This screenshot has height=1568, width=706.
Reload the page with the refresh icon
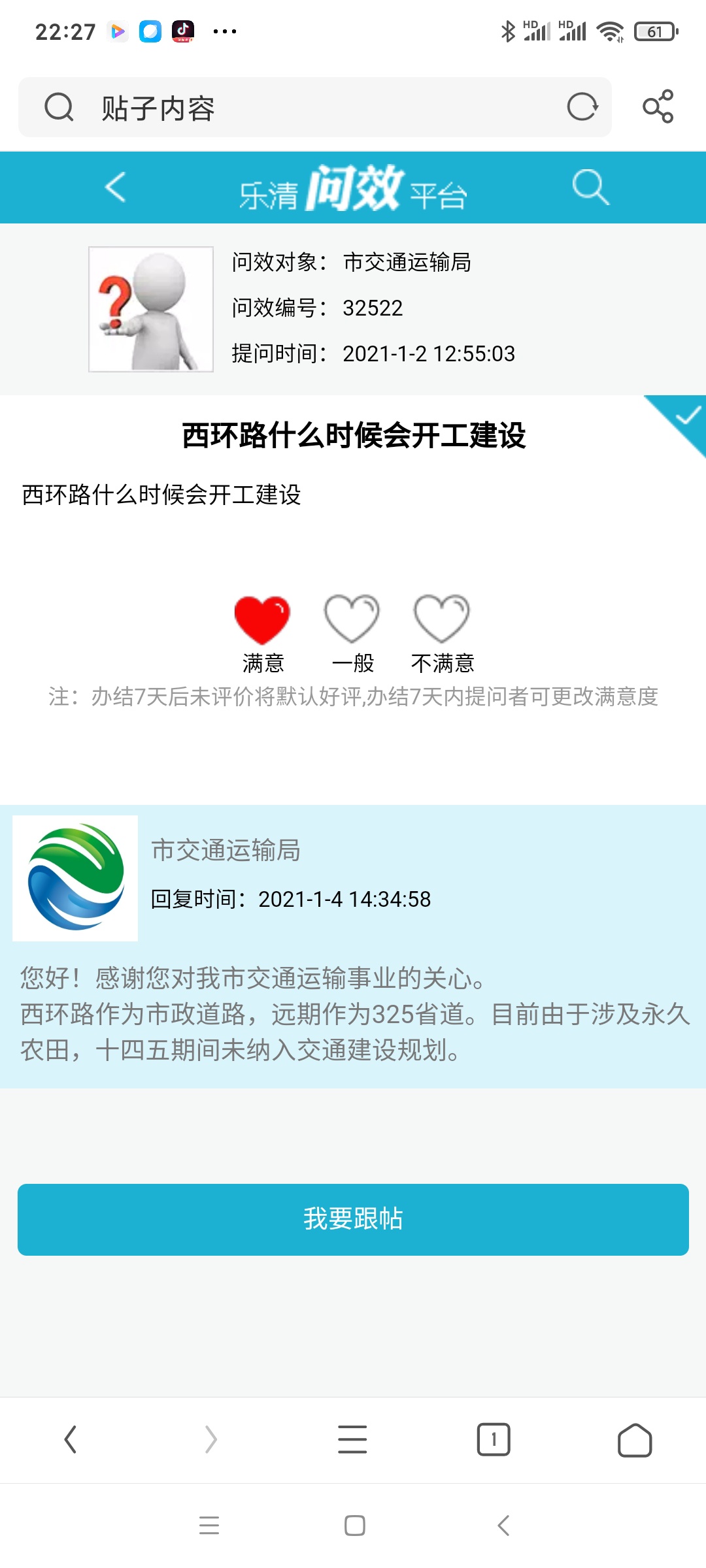[x=582, y=107]
